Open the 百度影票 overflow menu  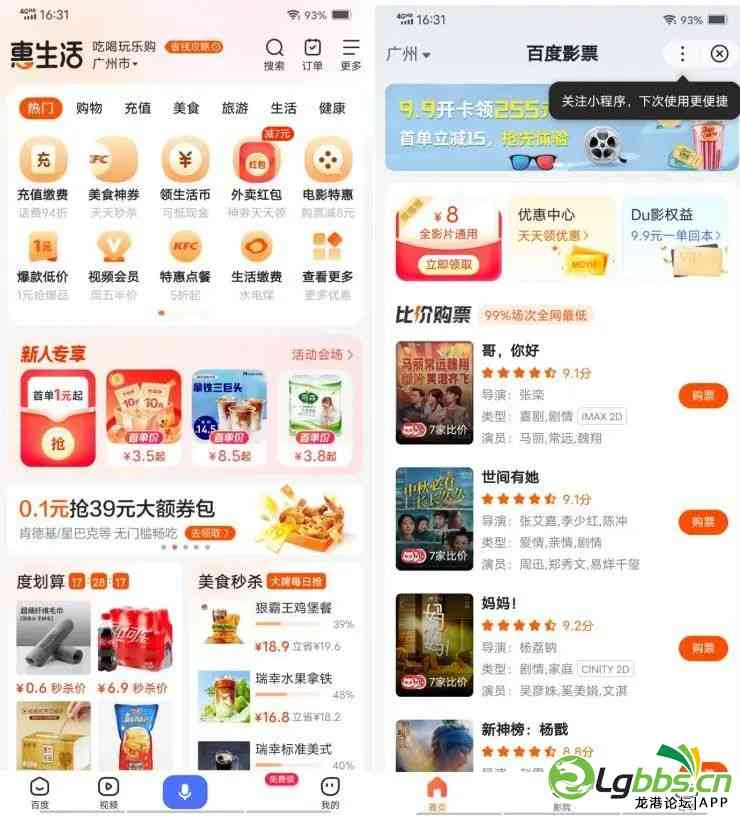tap(682, 54)
